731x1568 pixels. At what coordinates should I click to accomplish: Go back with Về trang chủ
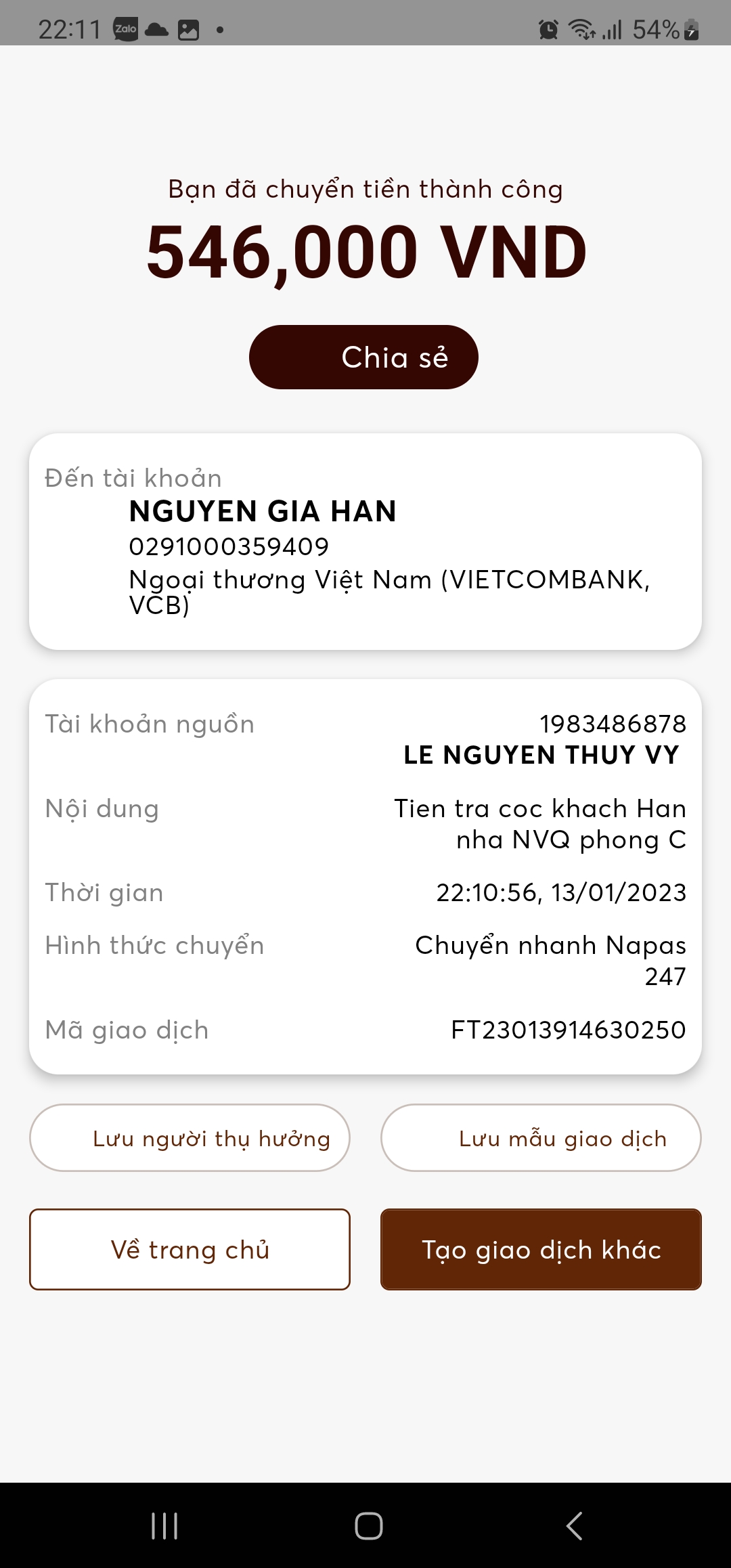click(190, 1249)
